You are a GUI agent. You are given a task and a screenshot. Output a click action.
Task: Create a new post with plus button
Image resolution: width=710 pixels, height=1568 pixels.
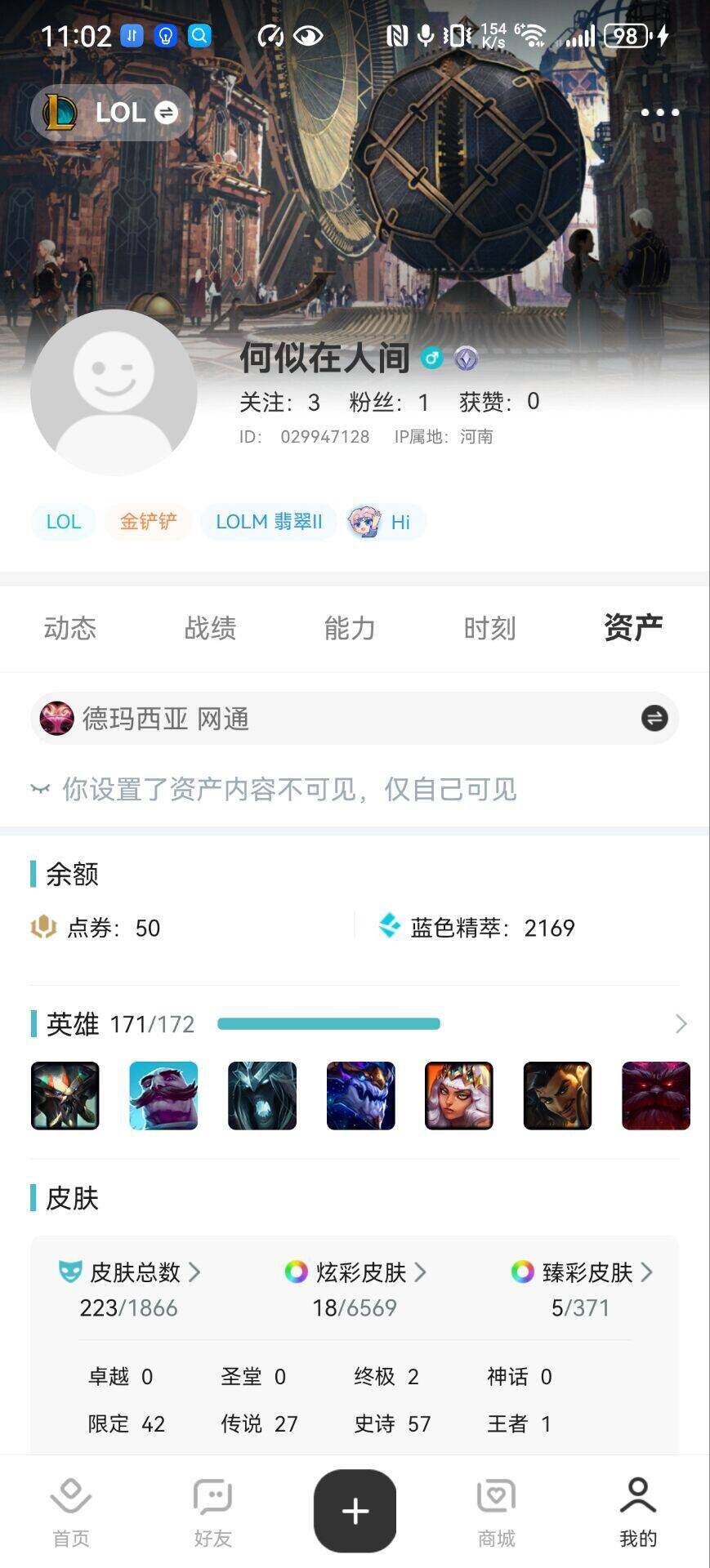coord(355,1511)
